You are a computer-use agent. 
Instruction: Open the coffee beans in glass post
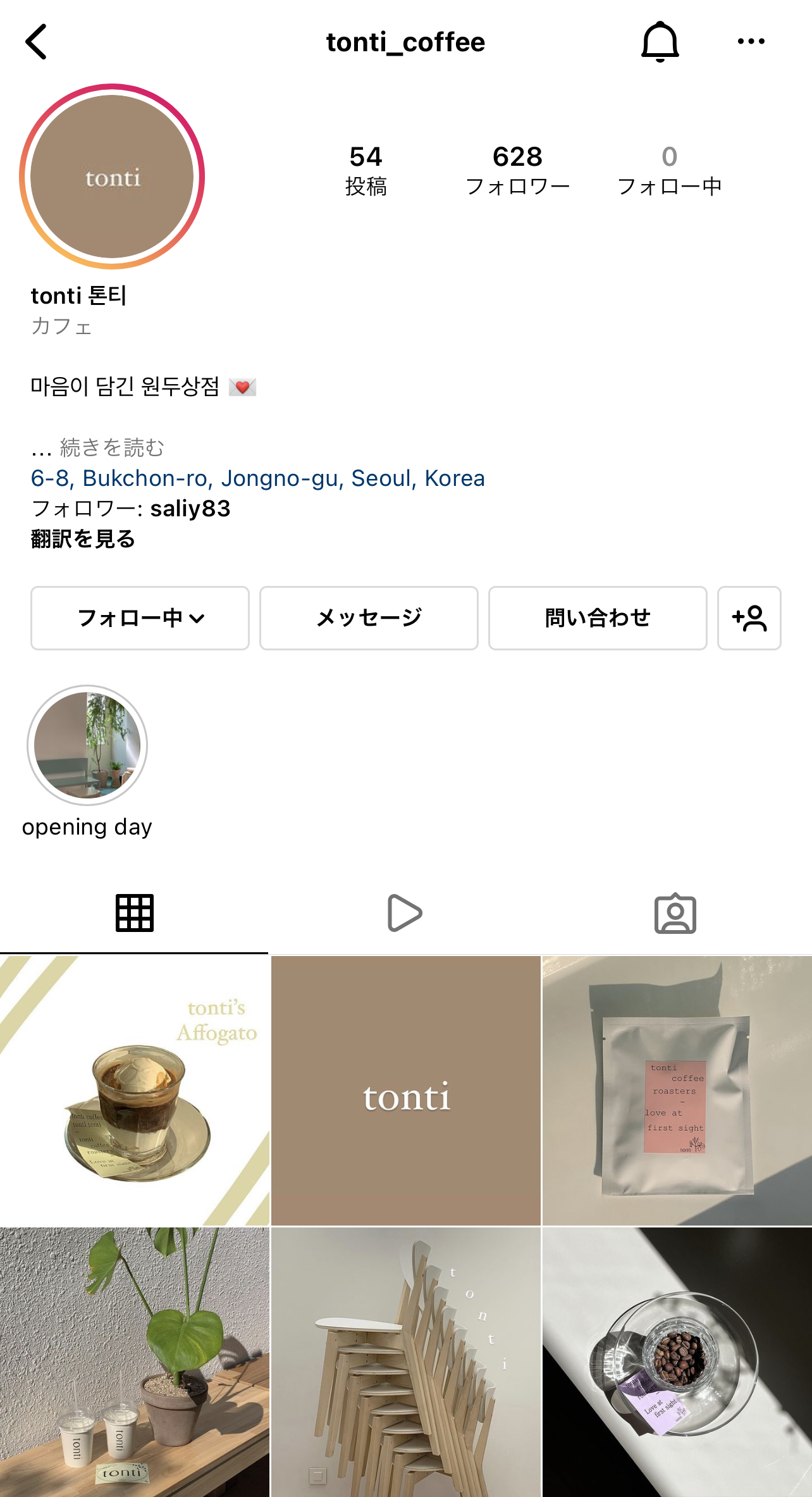coord(677,1362)
